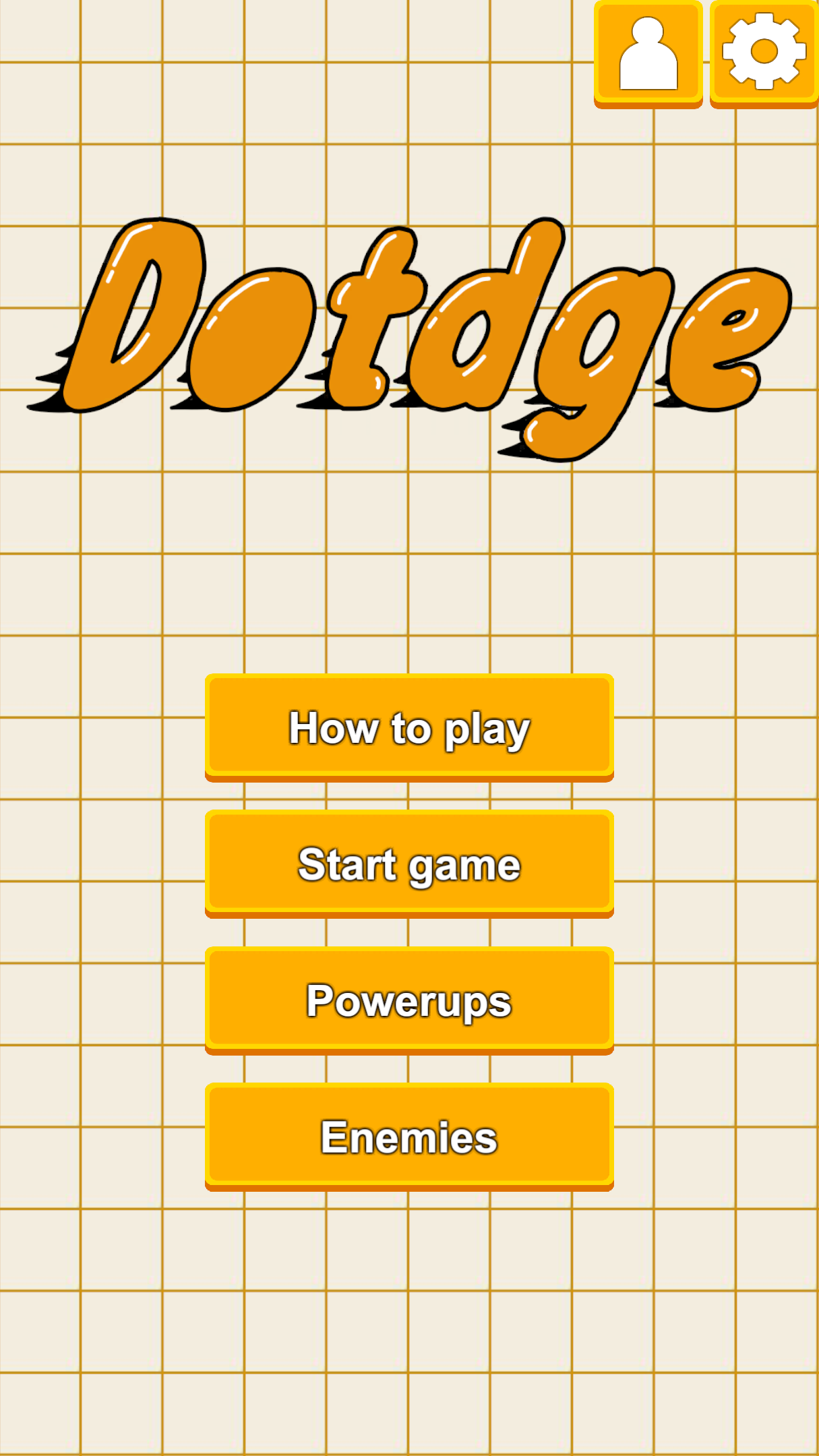The image size is (819, 1456).
Task: View the Powerups list
Action: pyautogui.click(x=409, y=1000)
